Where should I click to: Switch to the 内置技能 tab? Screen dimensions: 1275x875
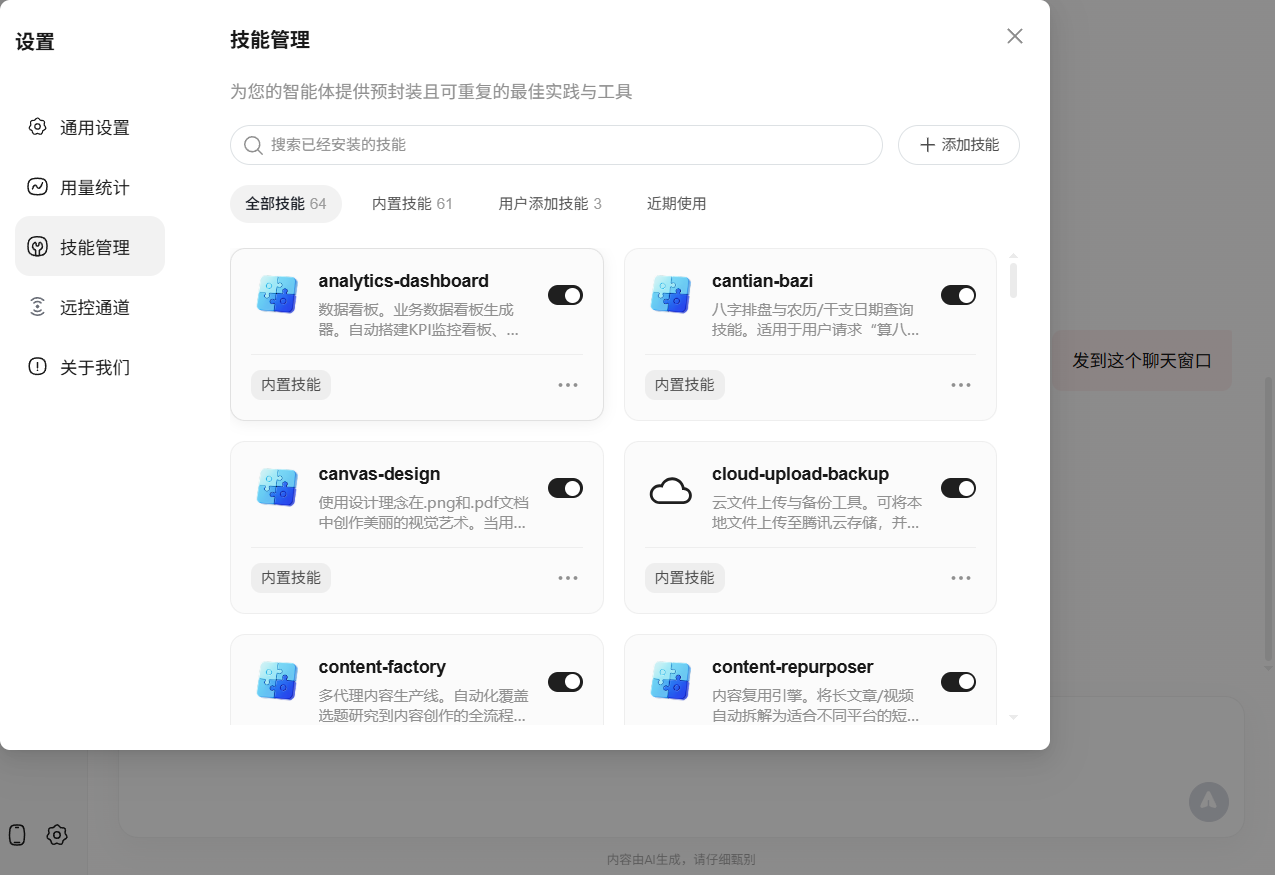pos(412,204)
